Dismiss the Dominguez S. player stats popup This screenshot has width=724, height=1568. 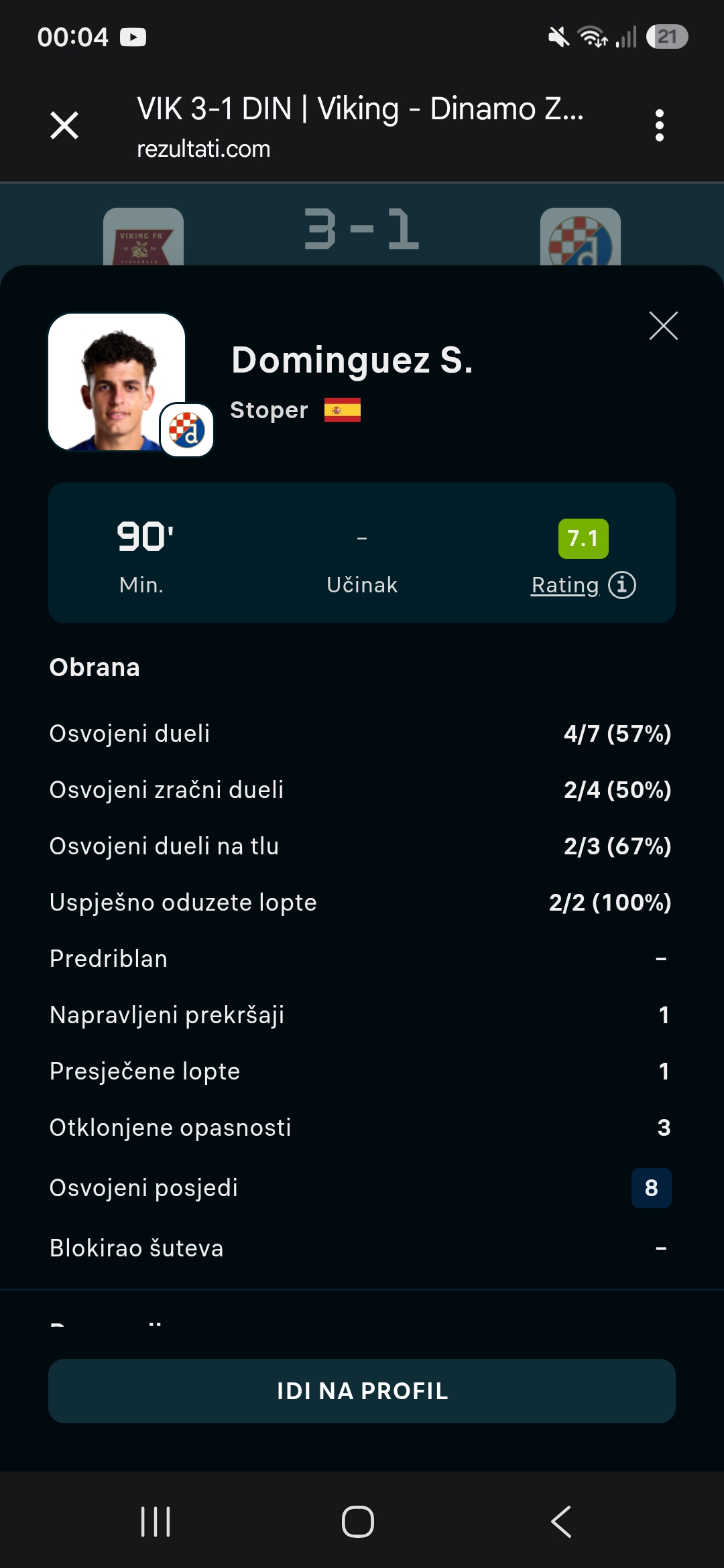[x=664, y=326]
